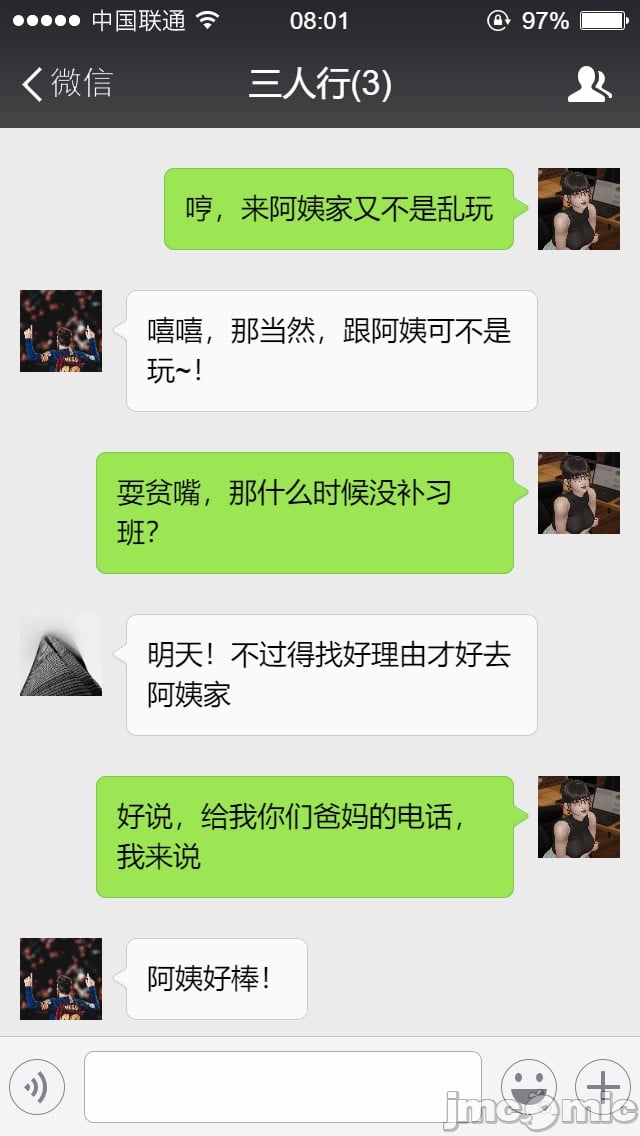Tap the triangle avatar beside 明天！message
This screenshot has height=1136, width=640.
(61, 655)
